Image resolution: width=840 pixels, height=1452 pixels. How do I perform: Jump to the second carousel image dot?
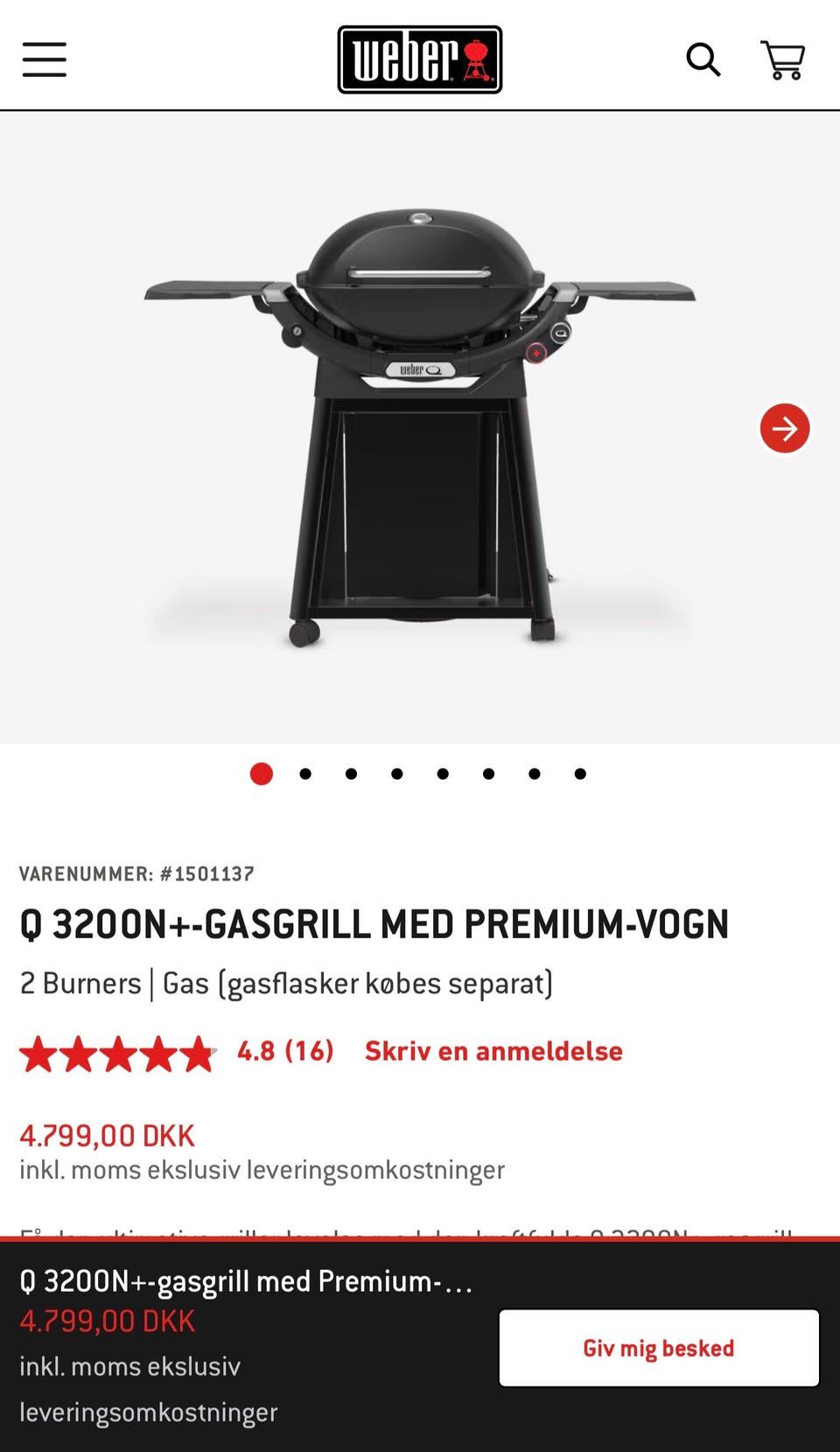[305, 774]
